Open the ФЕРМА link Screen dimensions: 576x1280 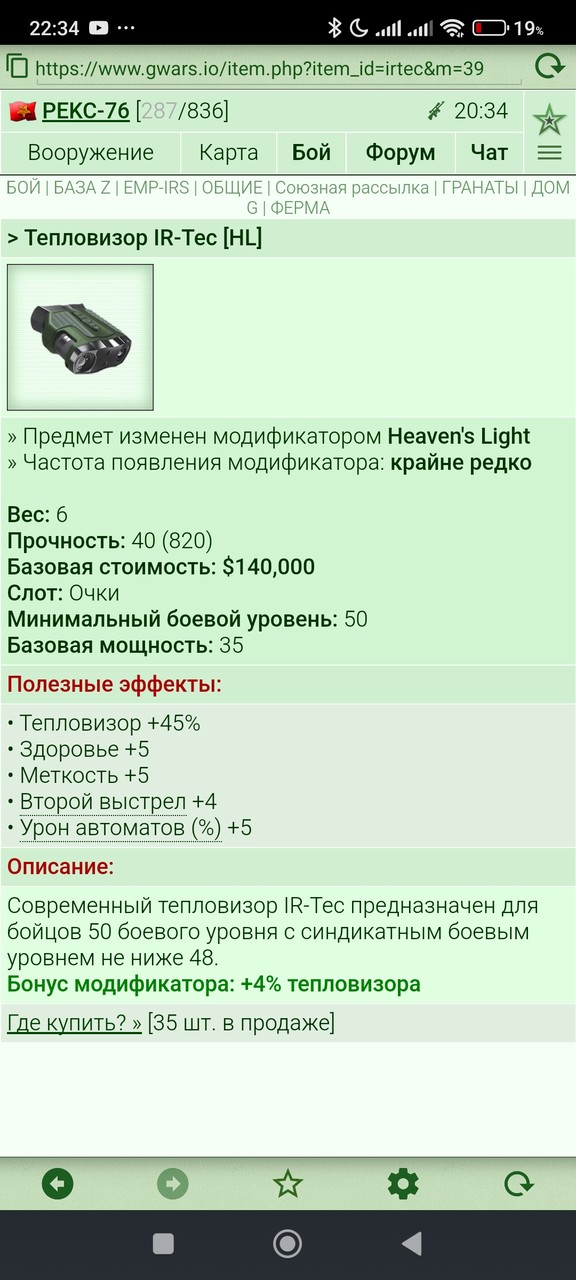pos(299,208)
